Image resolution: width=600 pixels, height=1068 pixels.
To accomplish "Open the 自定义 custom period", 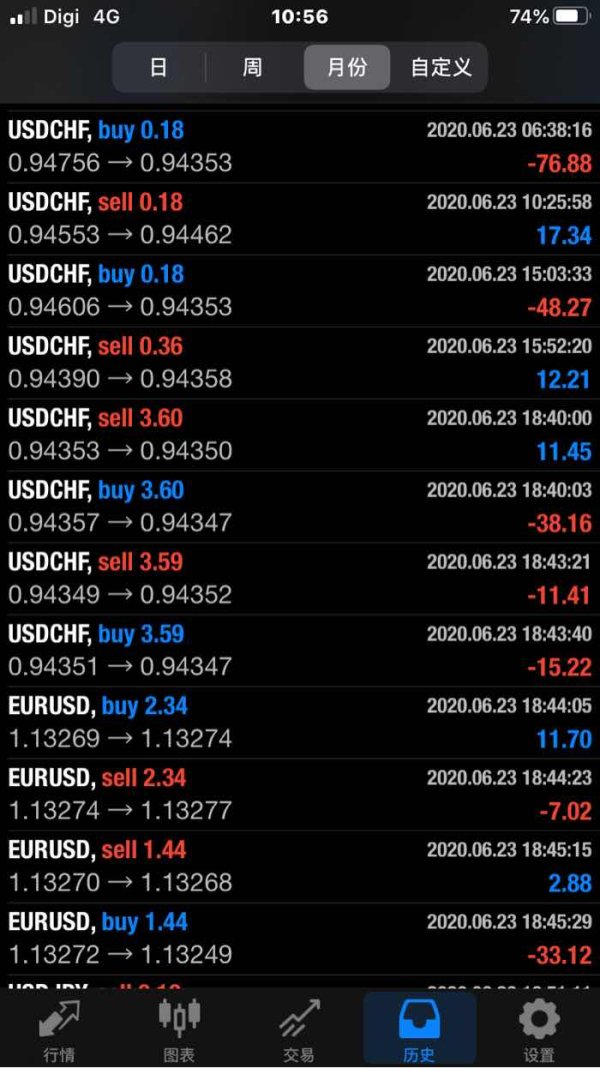I will (441, 68).
